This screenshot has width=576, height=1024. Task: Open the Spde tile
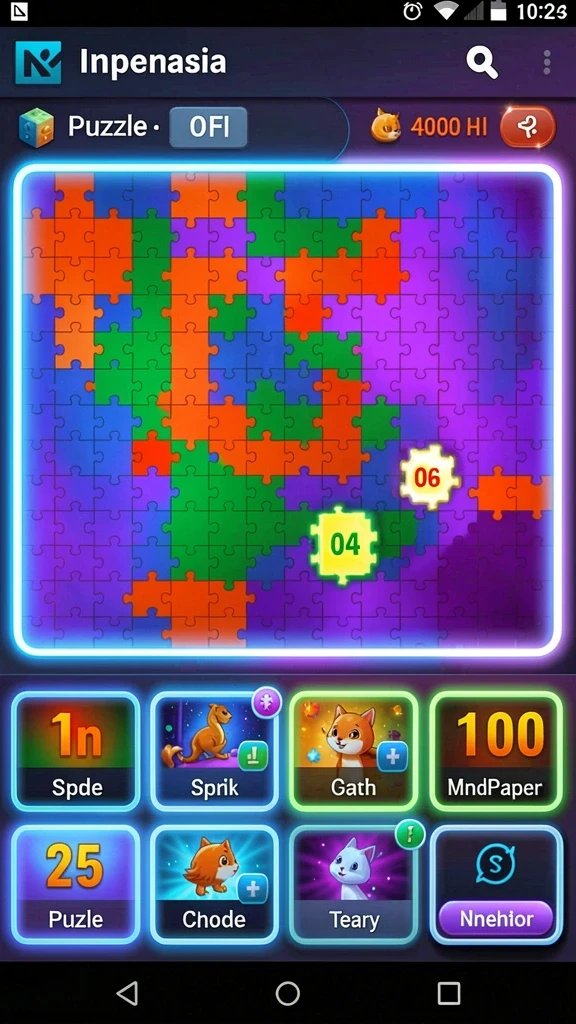tap(76, 752)
